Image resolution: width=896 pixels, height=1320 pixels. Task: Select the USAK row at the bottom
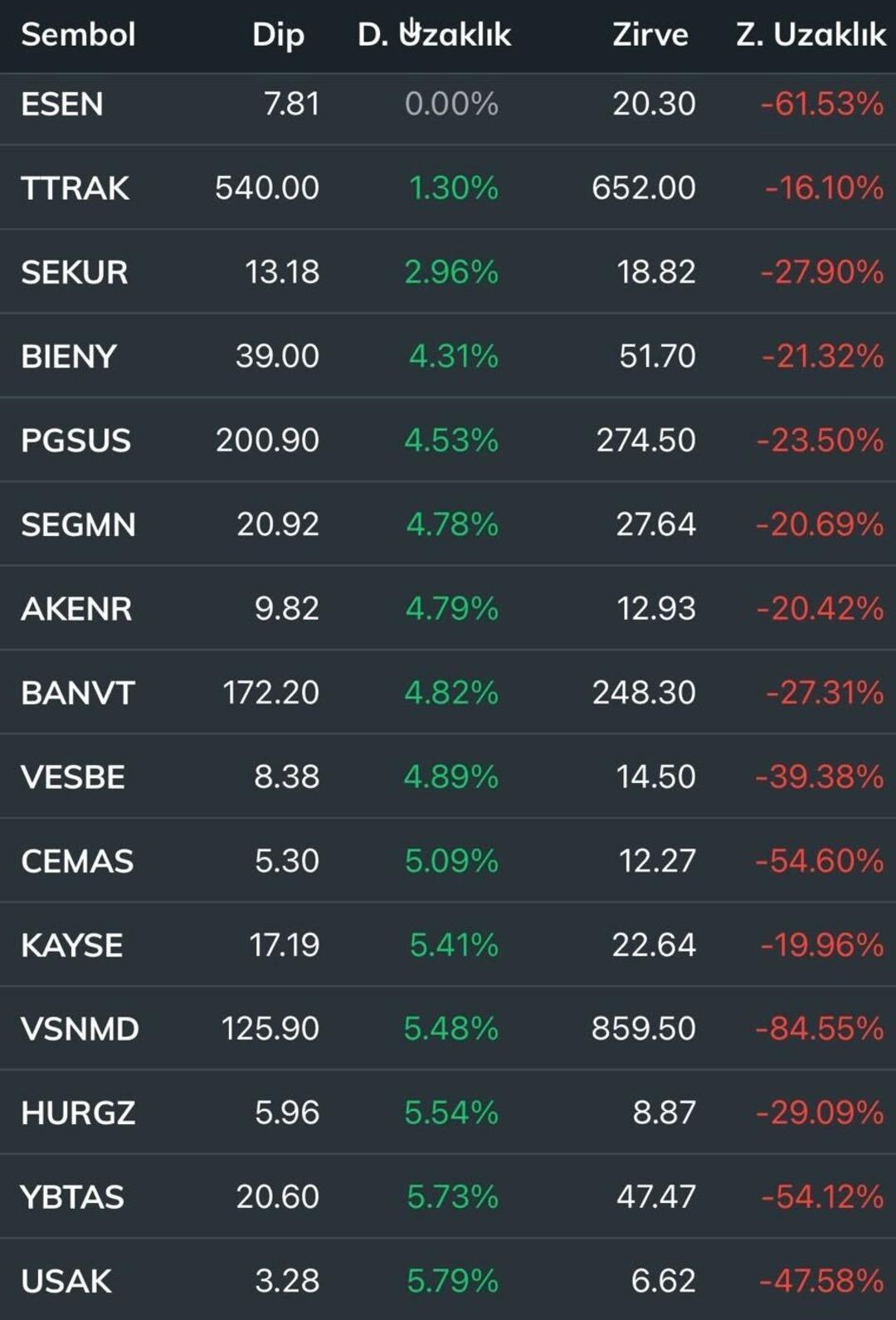63,1281
